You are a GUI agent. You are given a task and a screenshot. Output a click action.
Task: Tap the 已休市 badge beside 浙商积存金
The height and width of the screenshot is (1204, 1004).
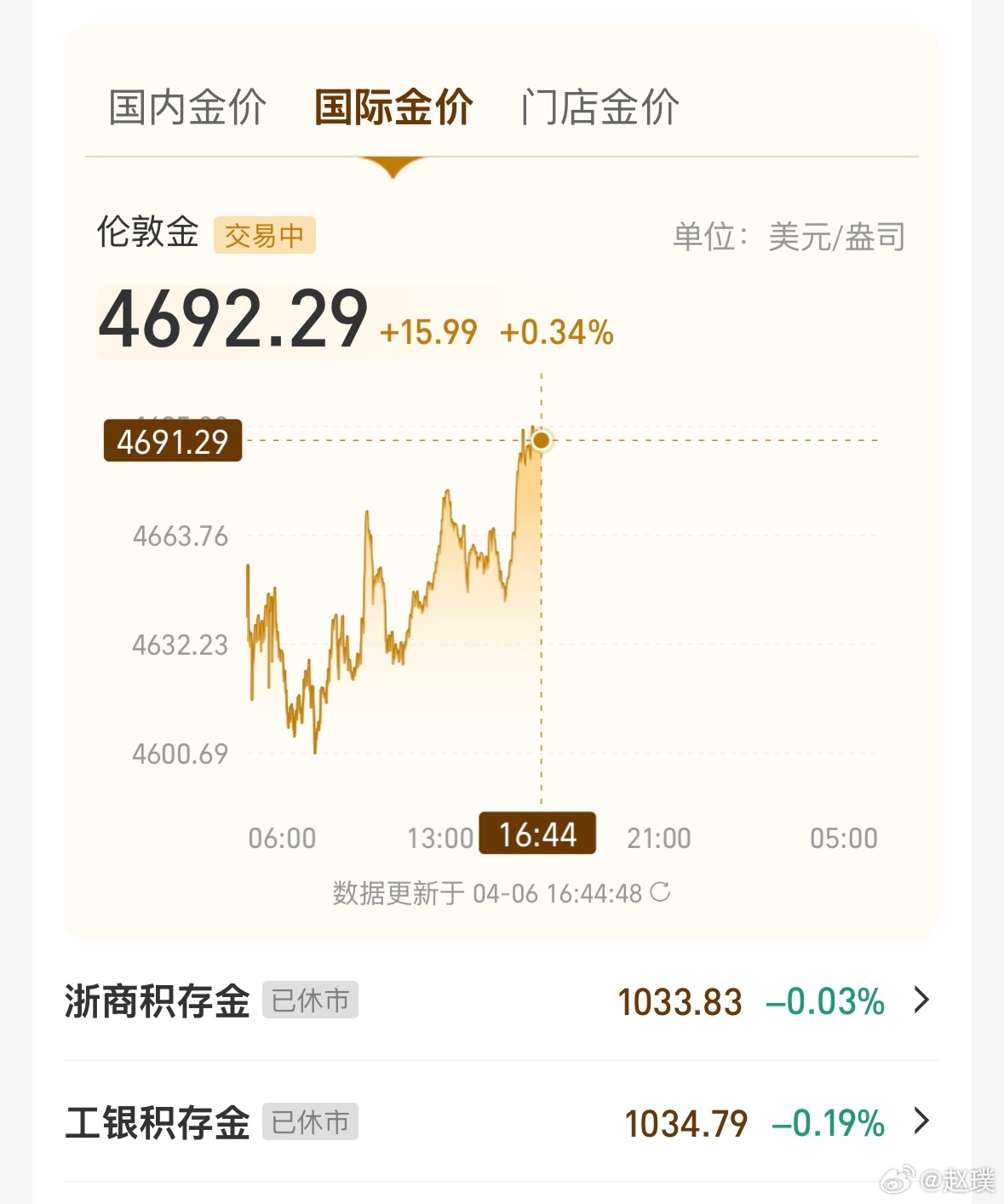coord(310,1001)
